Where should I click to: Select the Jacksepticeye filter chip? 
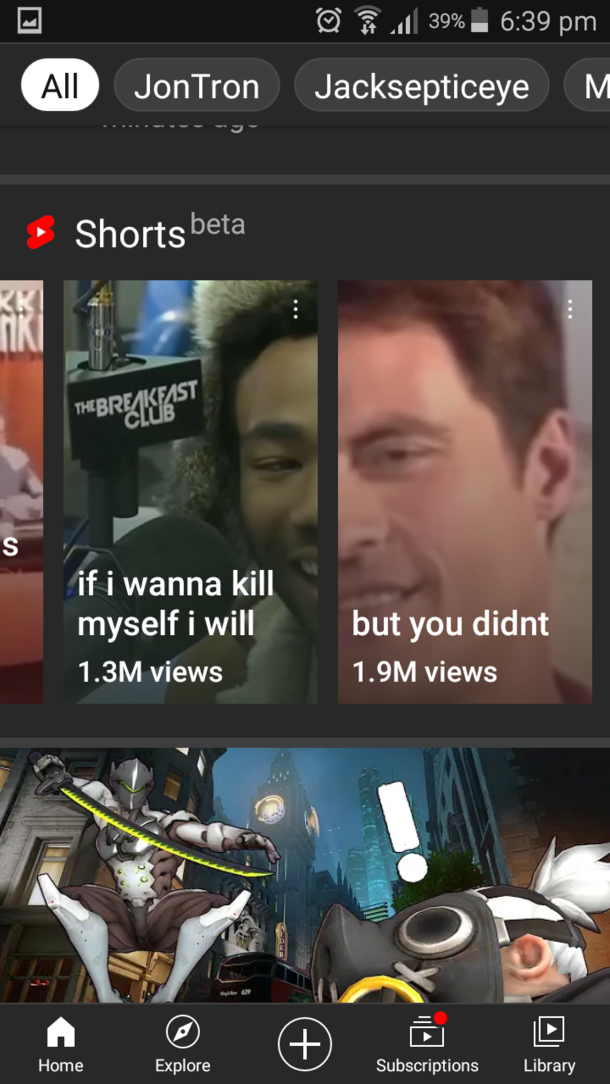pos(421,86)
